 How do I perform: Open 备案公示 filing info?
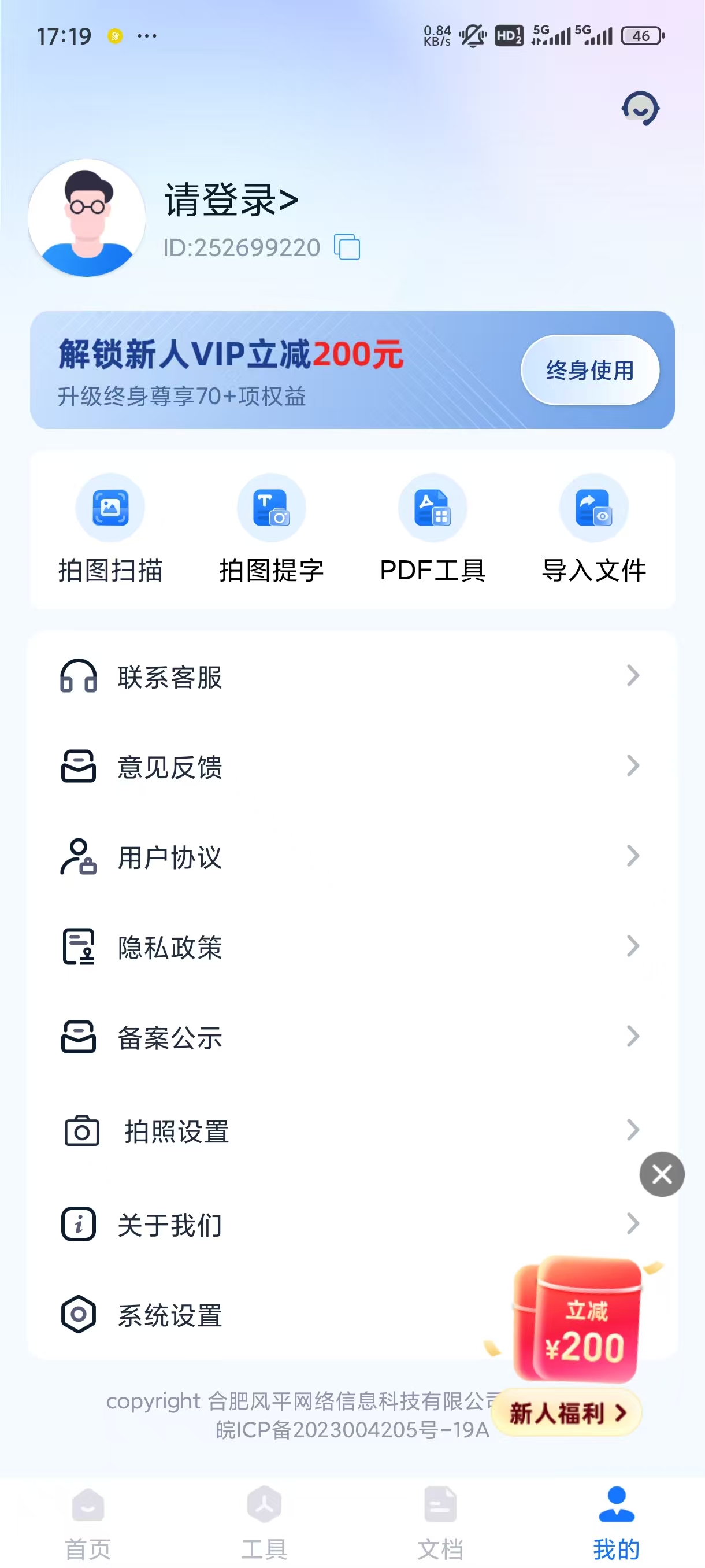pyautogui.click(x=351, y=1037)
